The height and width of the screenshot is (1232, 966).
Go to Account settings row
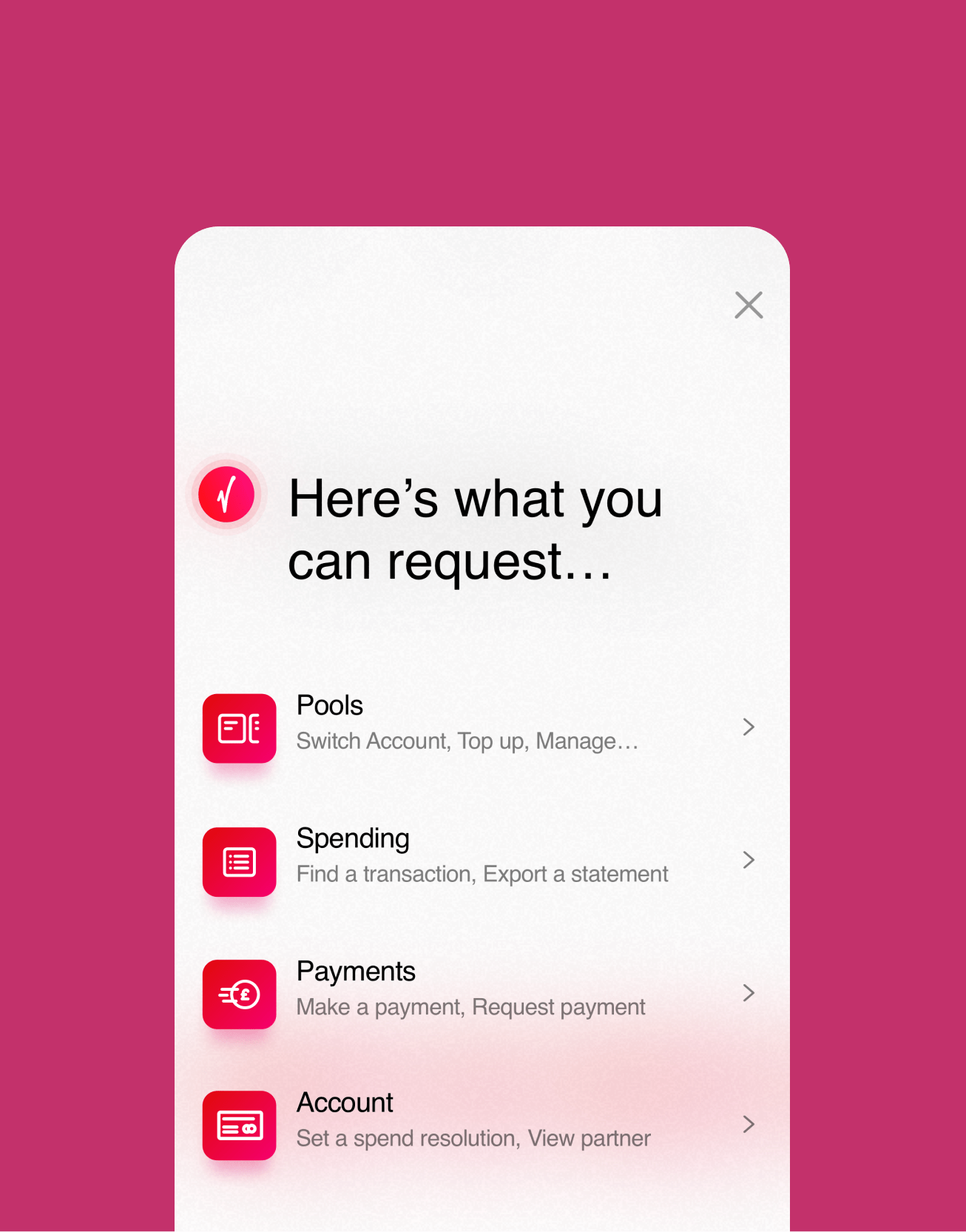pos(481,1124)
